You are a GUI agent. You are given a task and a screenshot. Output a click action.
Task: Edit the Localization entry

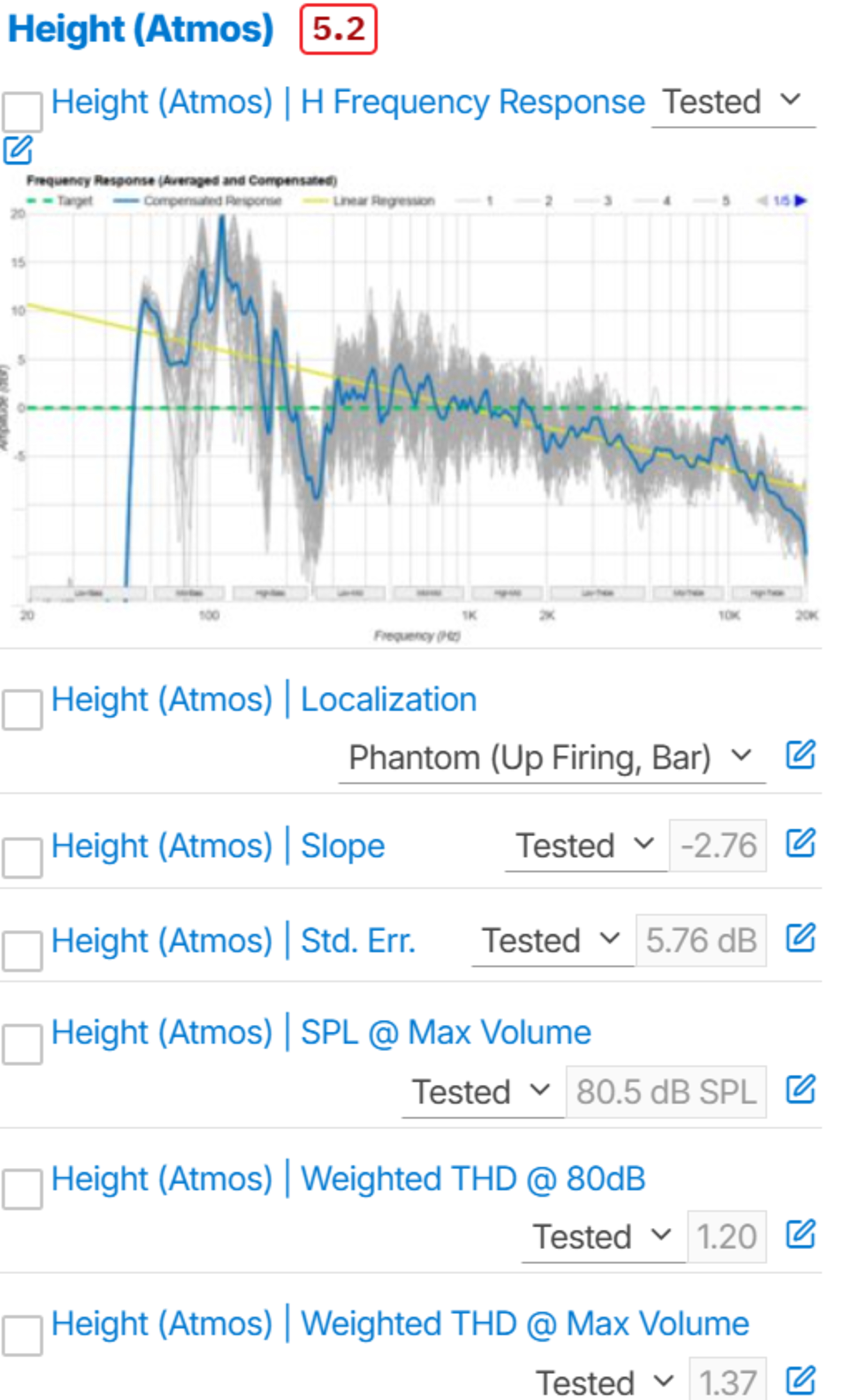[800, 755]
